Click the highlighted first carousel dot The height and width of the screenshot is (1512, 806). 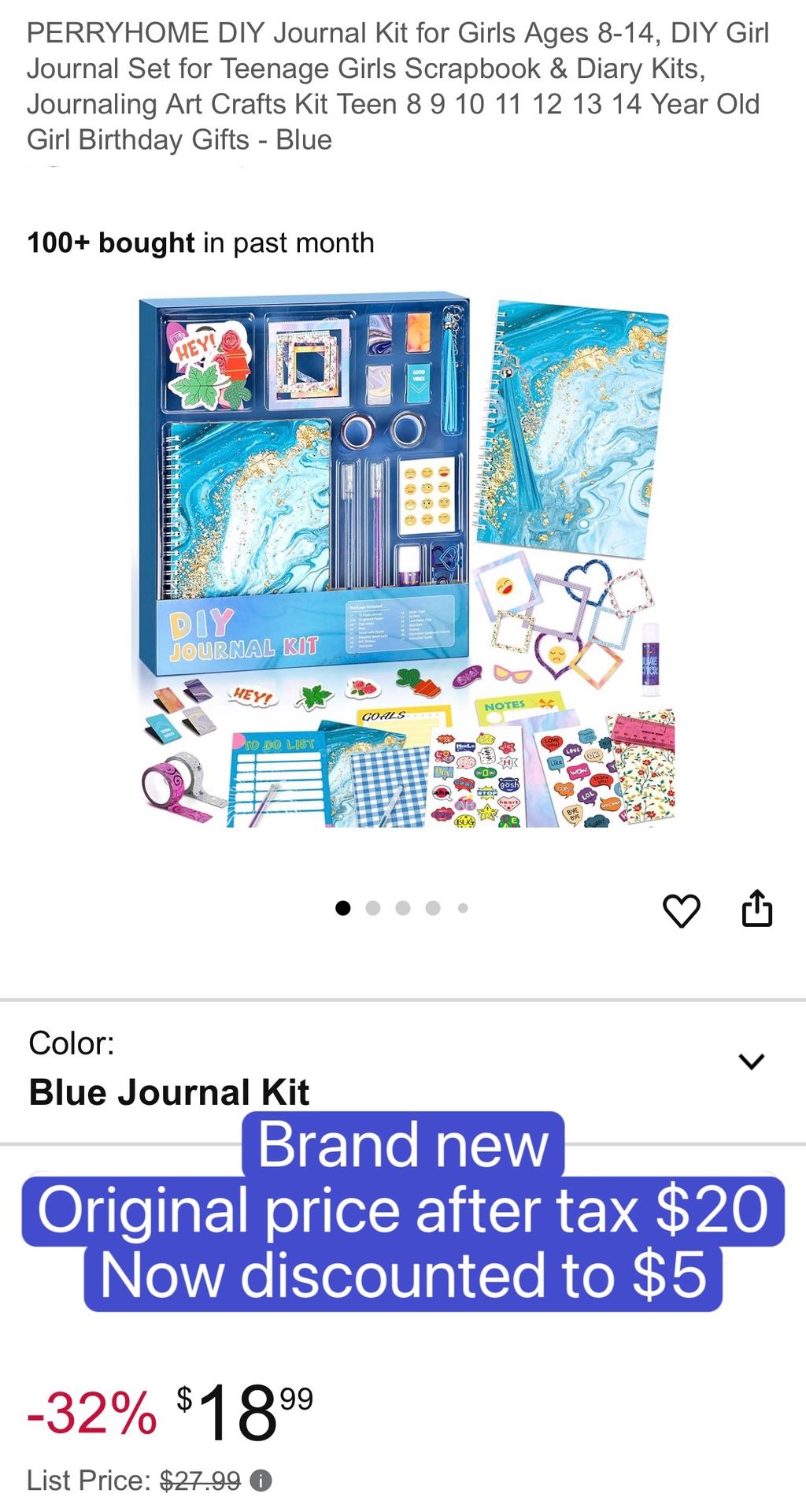tap(343, 907)
